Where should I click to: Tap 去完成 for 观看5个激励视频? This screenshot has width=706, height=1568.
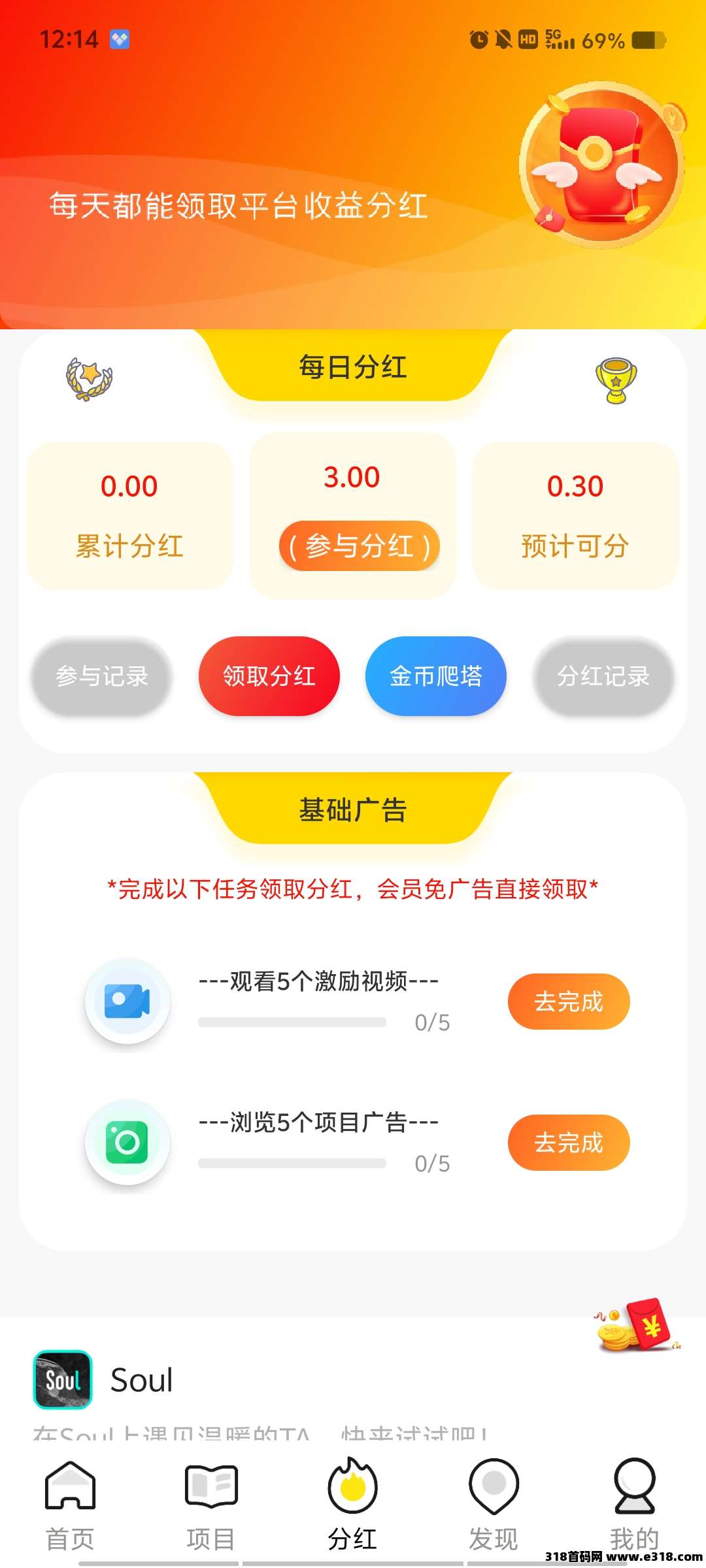point(569,1002)
